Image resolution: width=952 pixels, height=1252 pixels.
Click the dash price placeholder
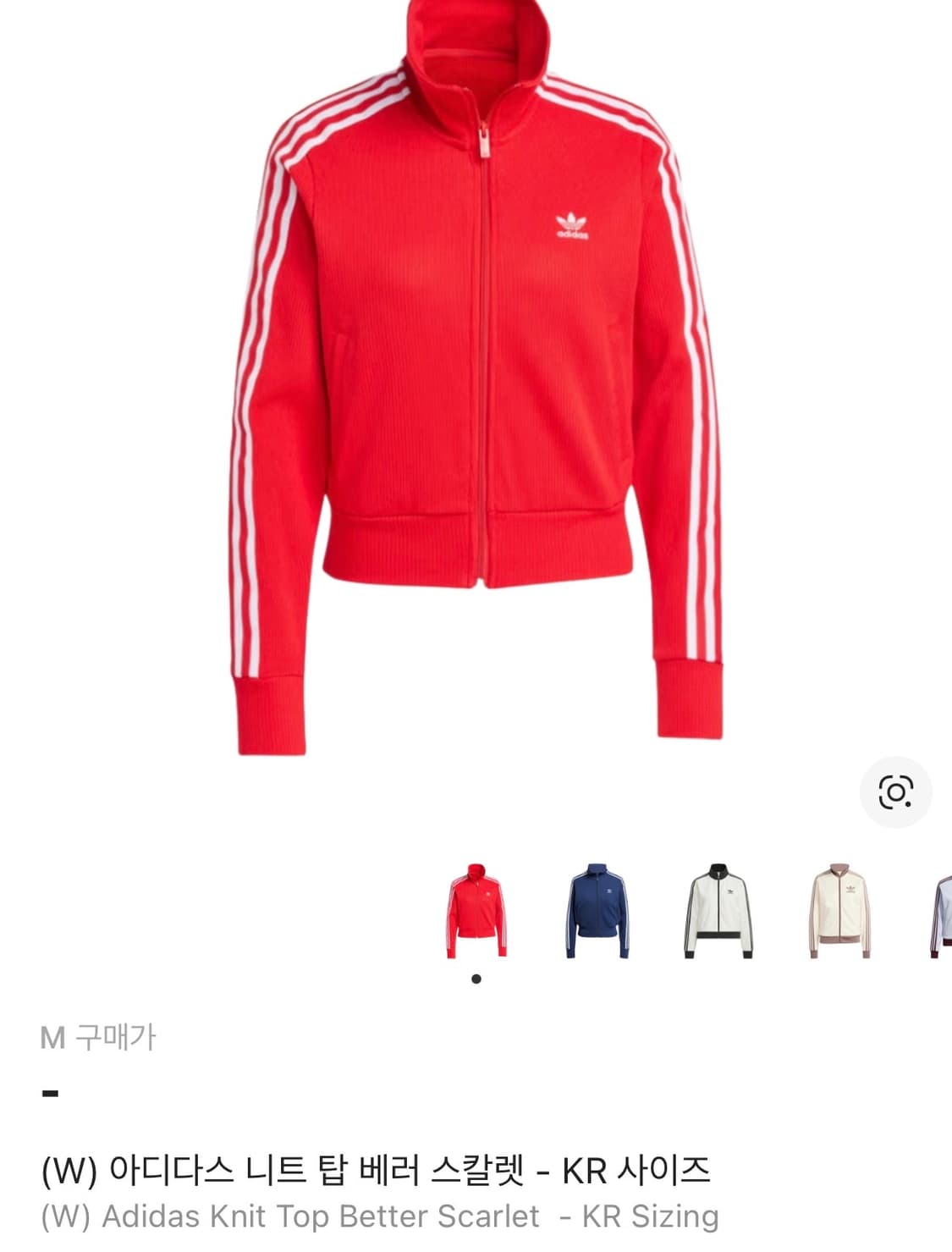click(x=51, y=1095)
